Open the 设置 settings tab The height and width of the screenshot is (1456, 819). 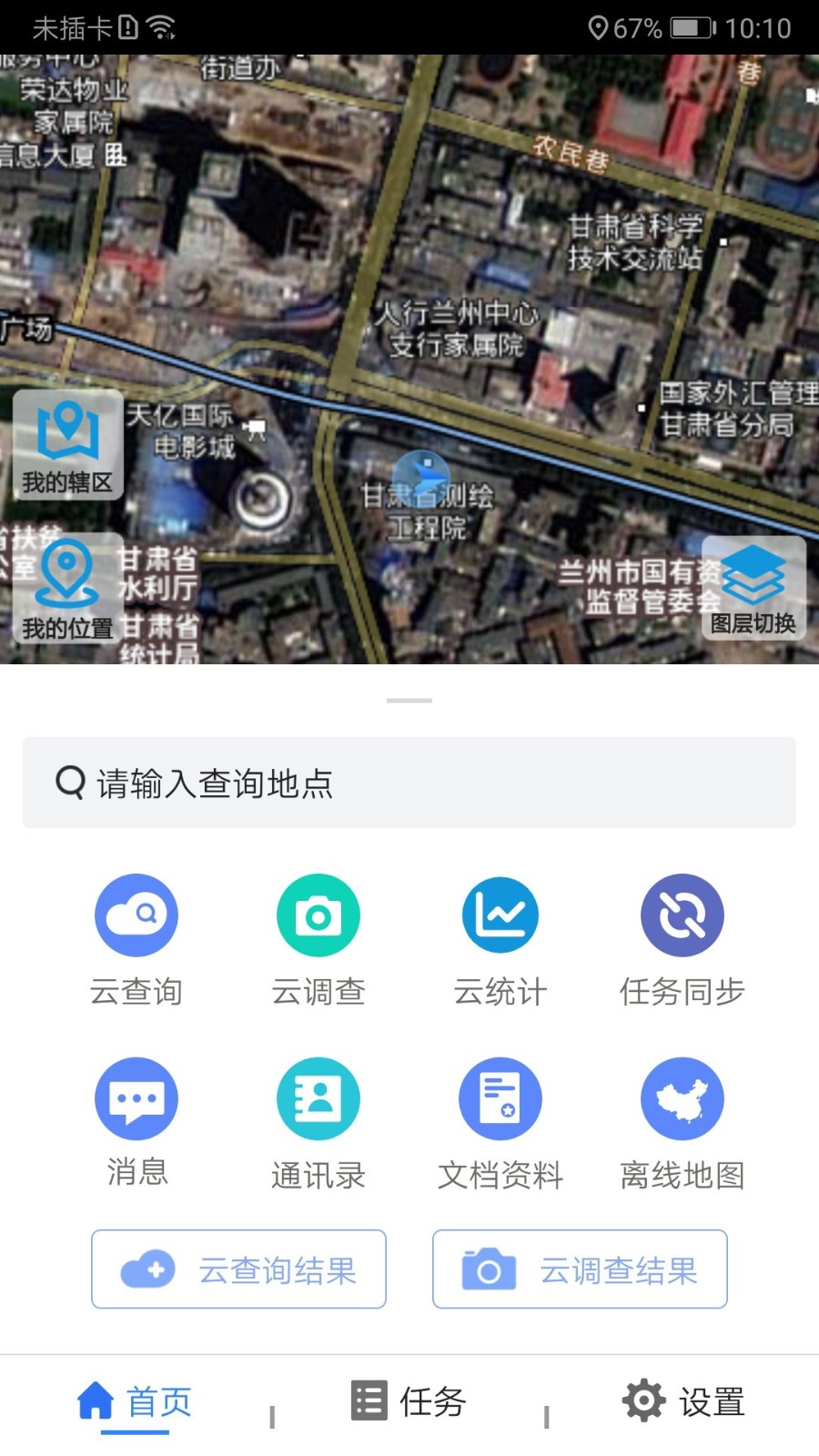click(682, 1401)
